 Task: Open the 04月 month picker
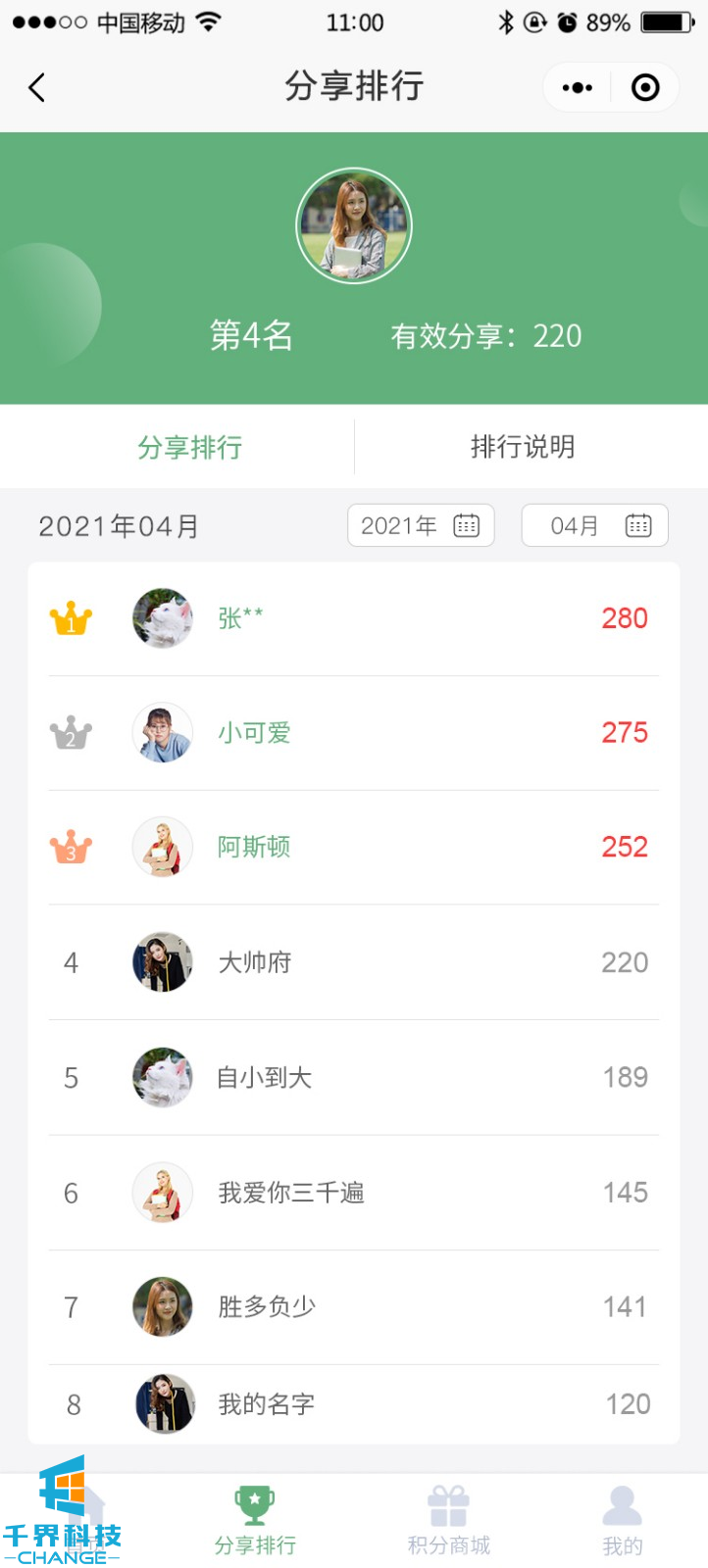(594, 526)
